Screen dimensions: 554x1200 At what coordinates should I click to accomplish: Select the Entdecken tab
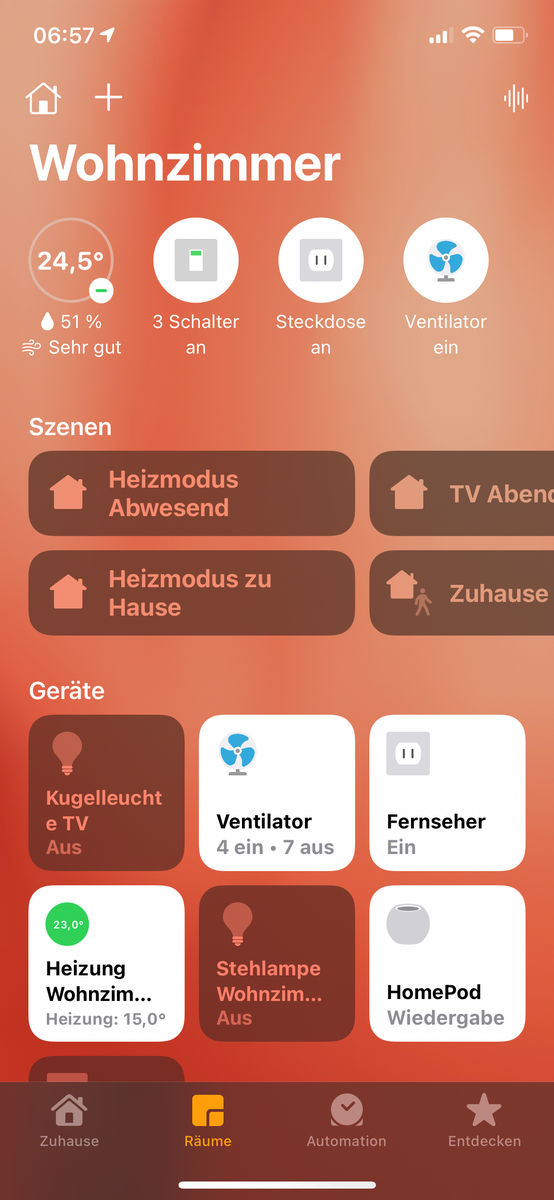[x=484, y=1120]
